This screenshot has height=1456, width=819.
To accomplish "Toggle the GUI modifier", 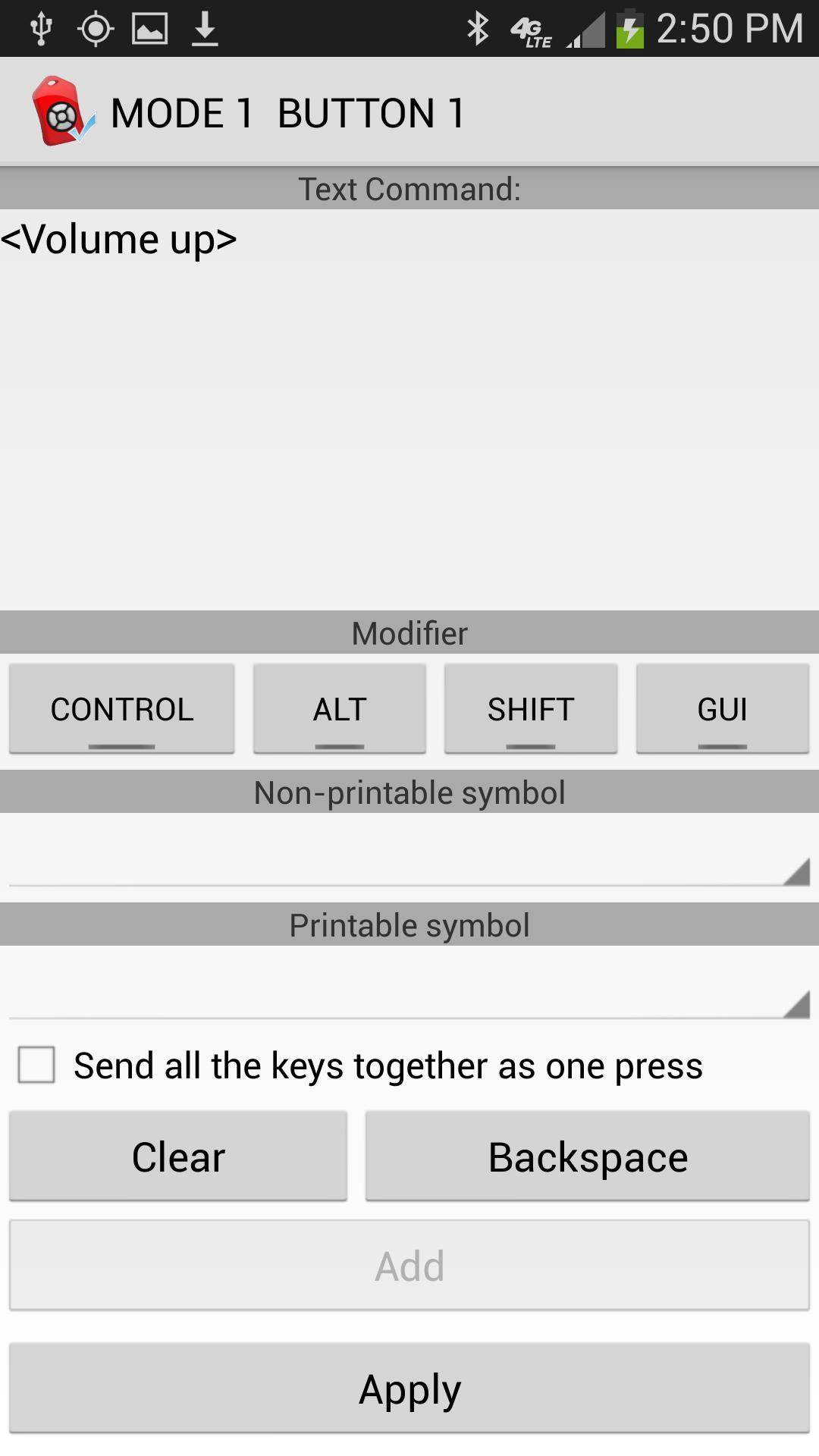I will [722, 709].
